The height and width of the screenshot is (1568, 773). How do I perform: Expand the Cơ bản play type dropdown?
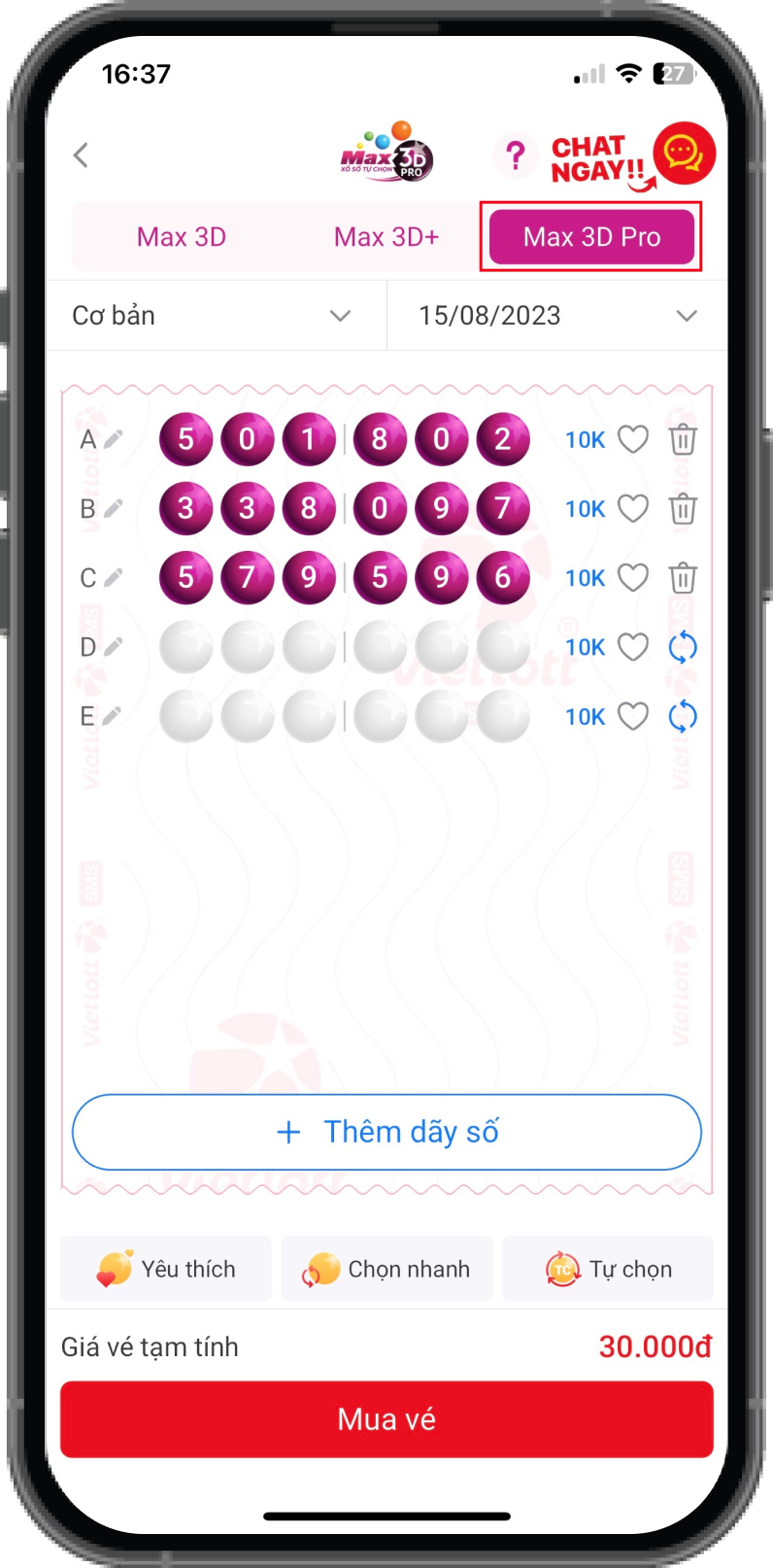[212, 316]
